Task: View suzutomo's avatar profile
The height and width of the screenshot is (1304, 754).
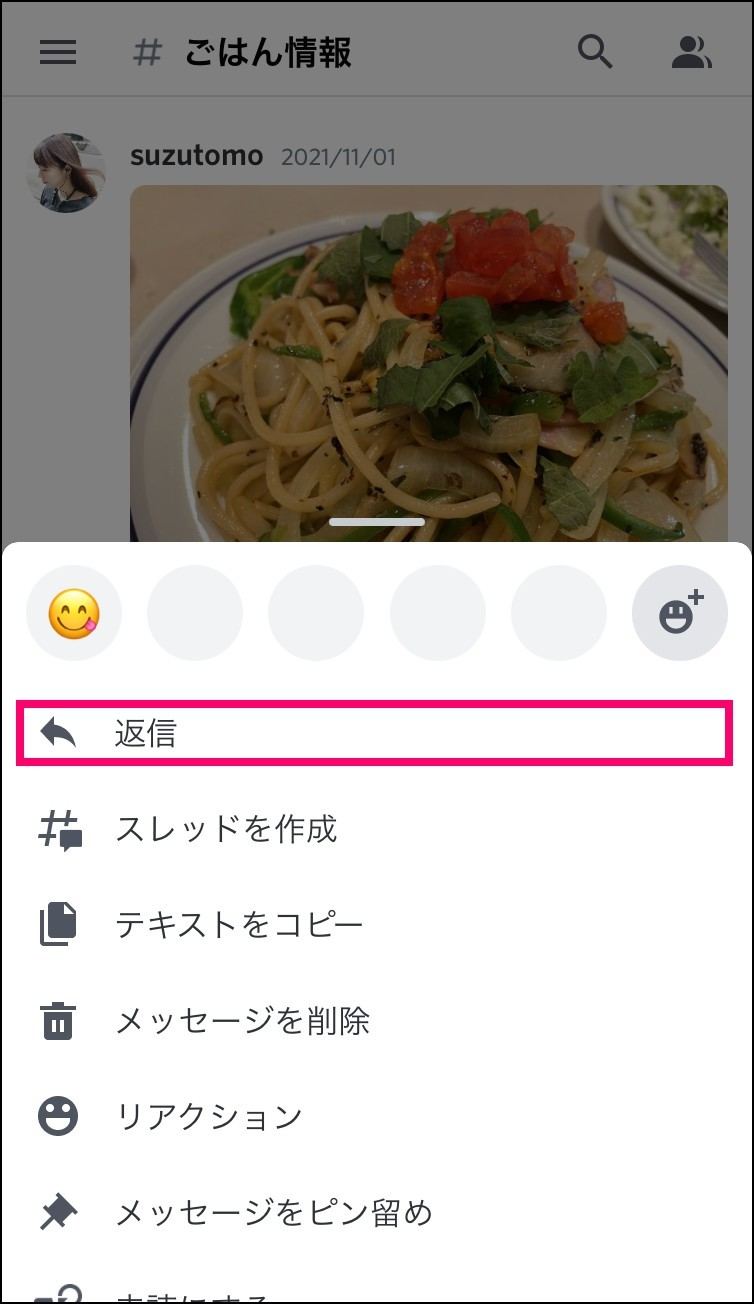Action: 66,173
